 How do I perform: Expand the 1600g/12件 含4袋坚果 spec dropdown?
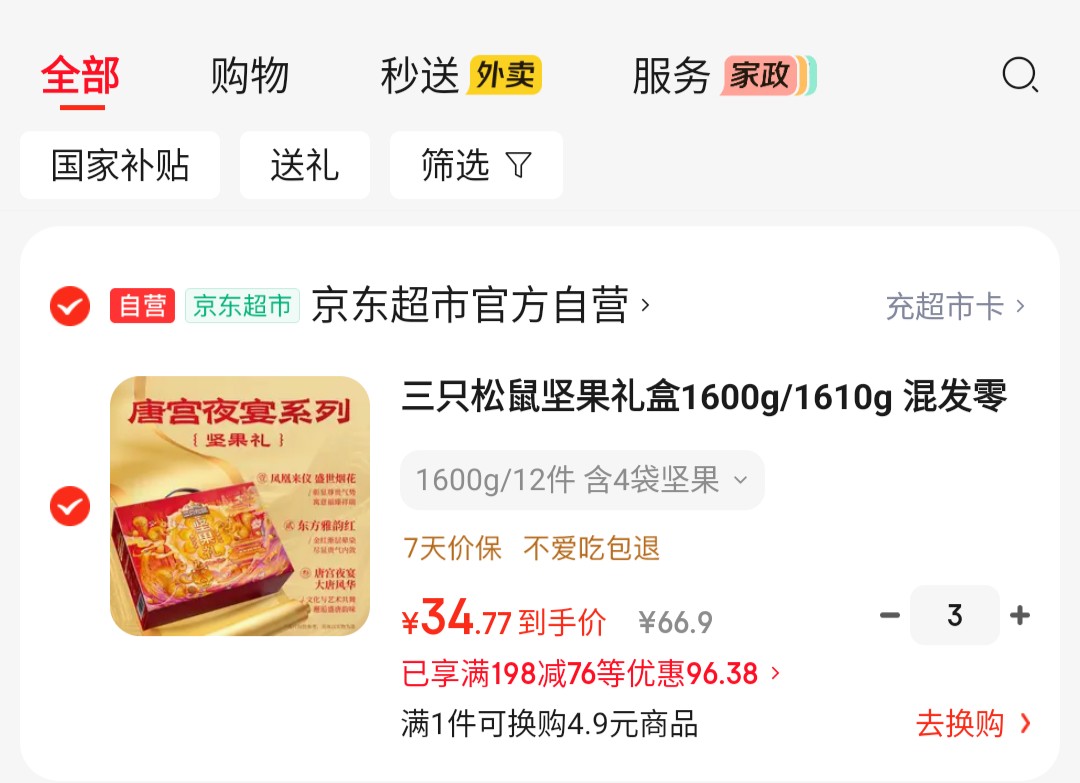click(x=582, y=480)
